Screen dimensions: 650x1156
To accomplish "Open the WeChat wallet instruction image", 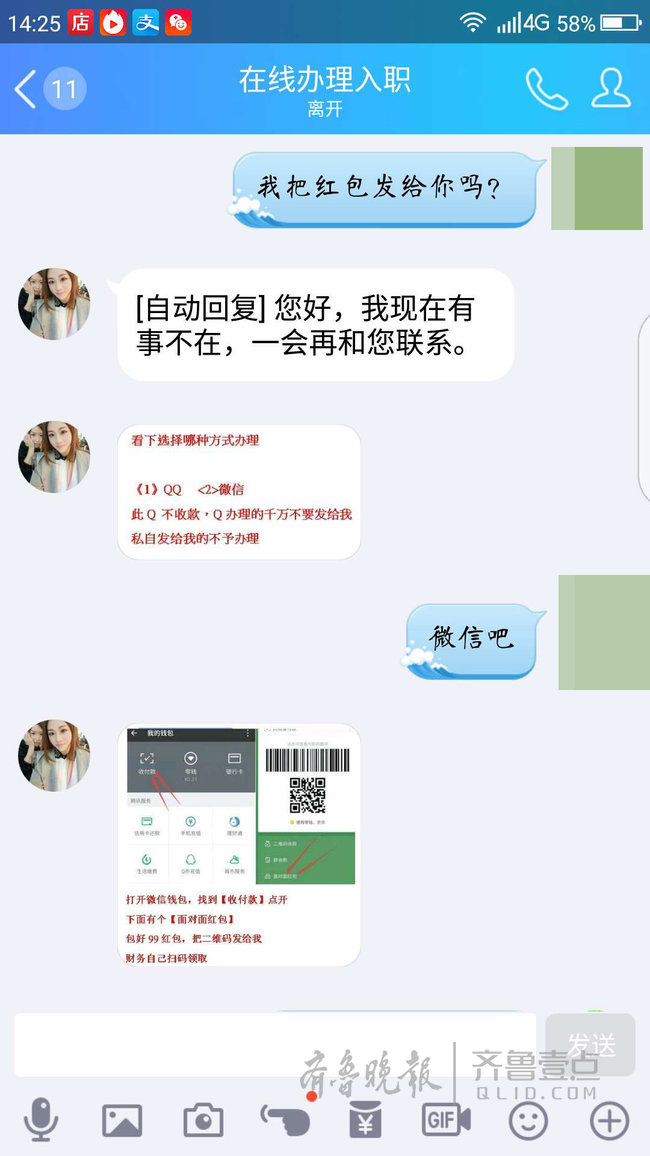I will click(x=239, y=845).
